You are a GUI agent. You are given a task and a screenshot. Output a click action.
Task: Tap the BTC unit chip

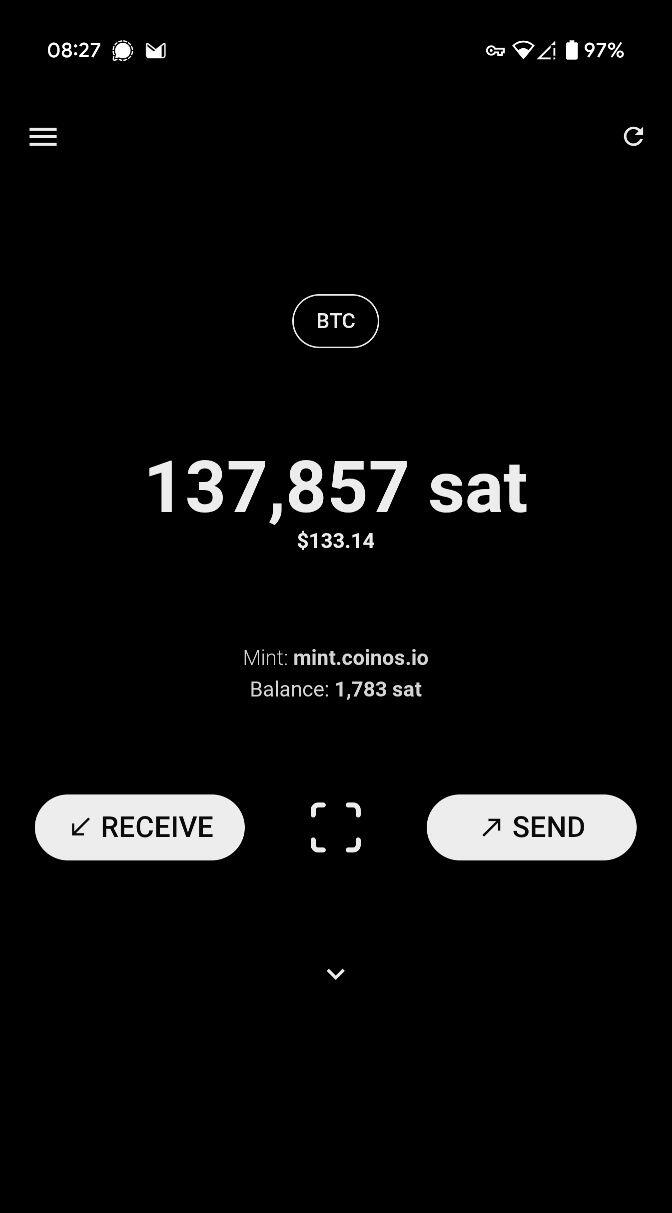tap(336, 321)
